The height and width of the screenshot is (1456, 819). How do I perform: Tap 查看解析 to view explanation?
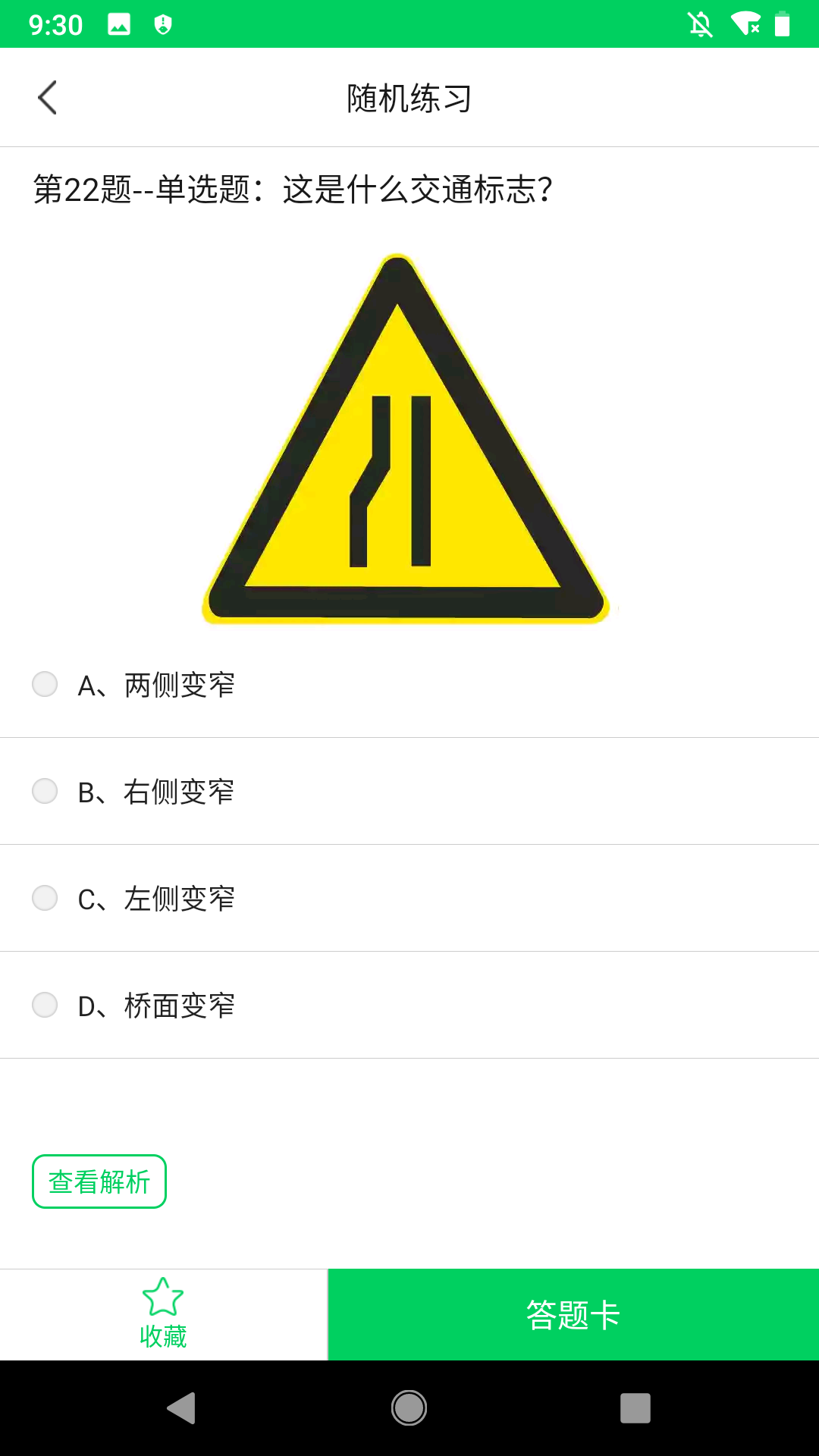98,1181
